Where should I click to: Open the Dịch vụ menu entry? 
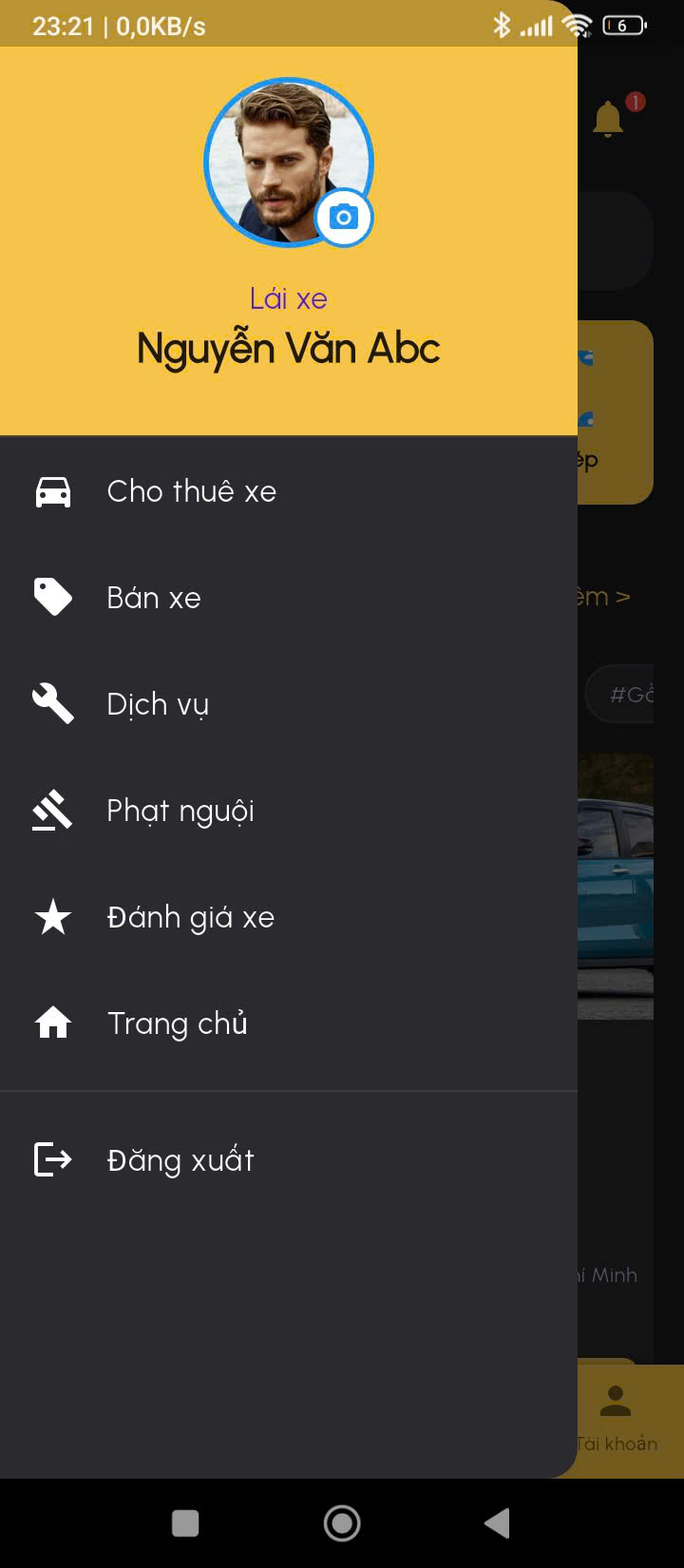click(x=158, y=703)
